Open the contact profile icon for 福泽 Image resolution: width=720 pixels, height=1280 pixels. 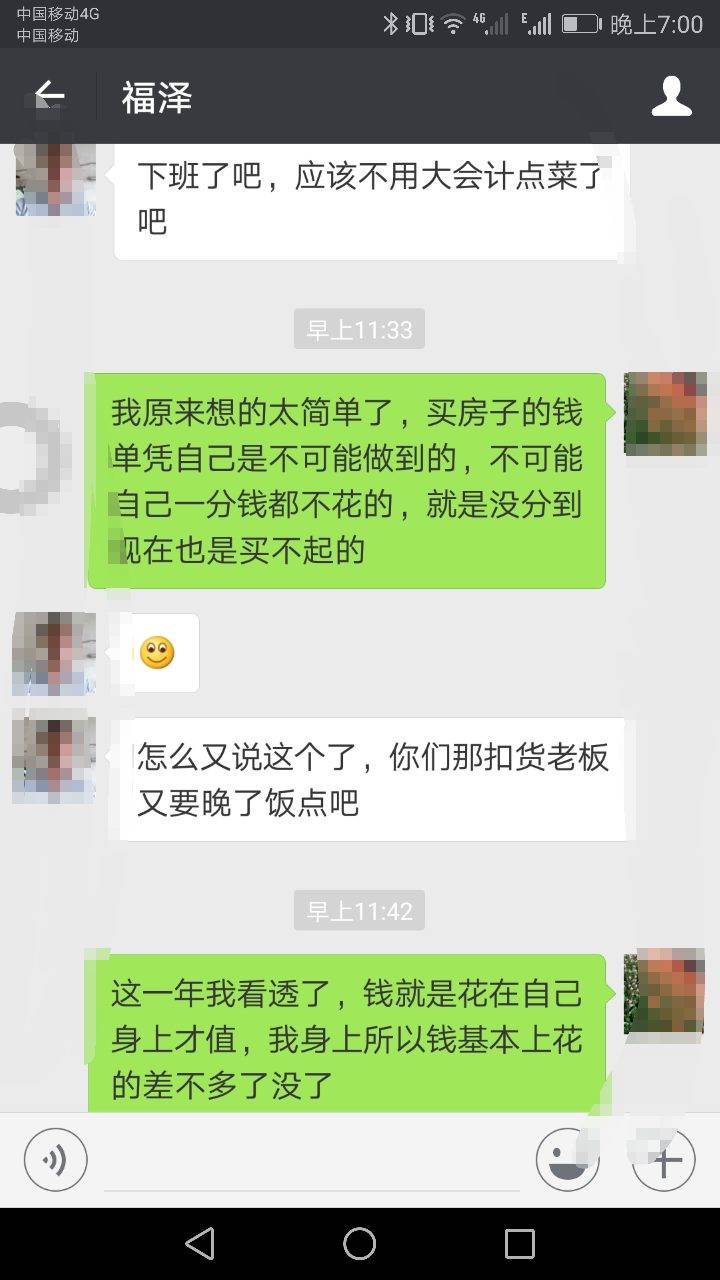[671, 96]
